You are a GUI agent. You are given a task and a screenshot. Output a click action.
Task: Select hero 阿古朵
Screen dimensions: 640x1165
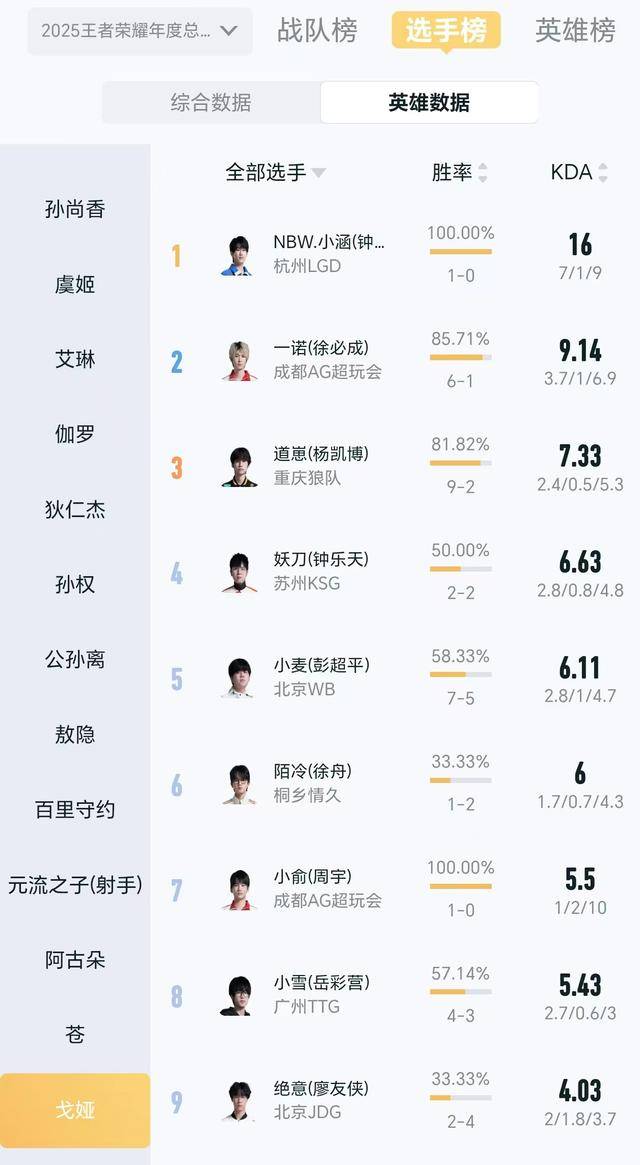pyautogui.click(x=75, y=960)
